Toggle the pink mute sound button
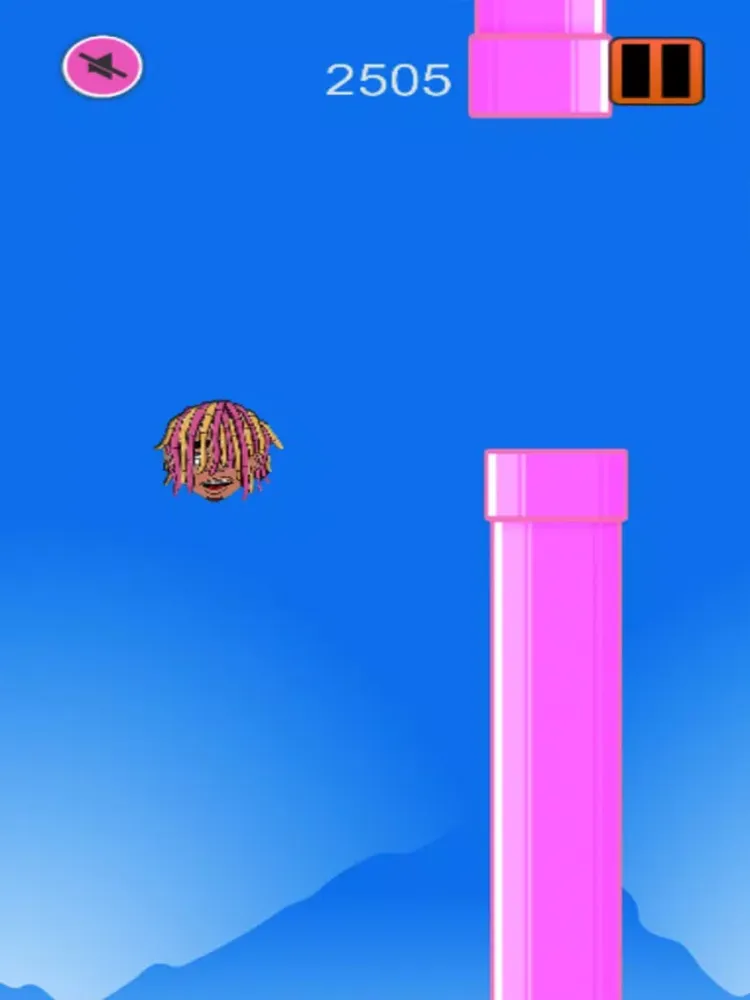Viewport: 750px width, 1000px height. point(103,66)
